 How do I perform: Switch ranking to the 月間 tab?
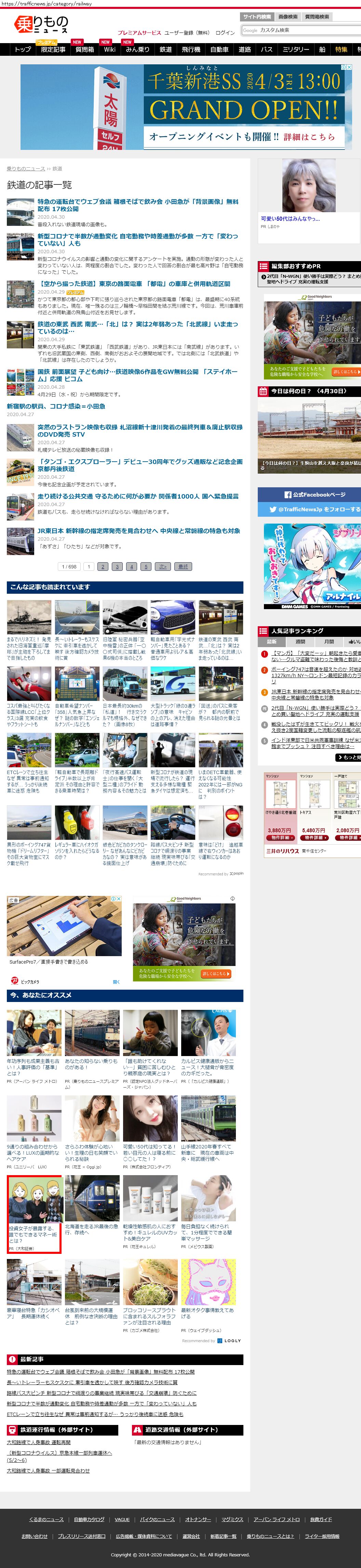[x=329, y=642]
